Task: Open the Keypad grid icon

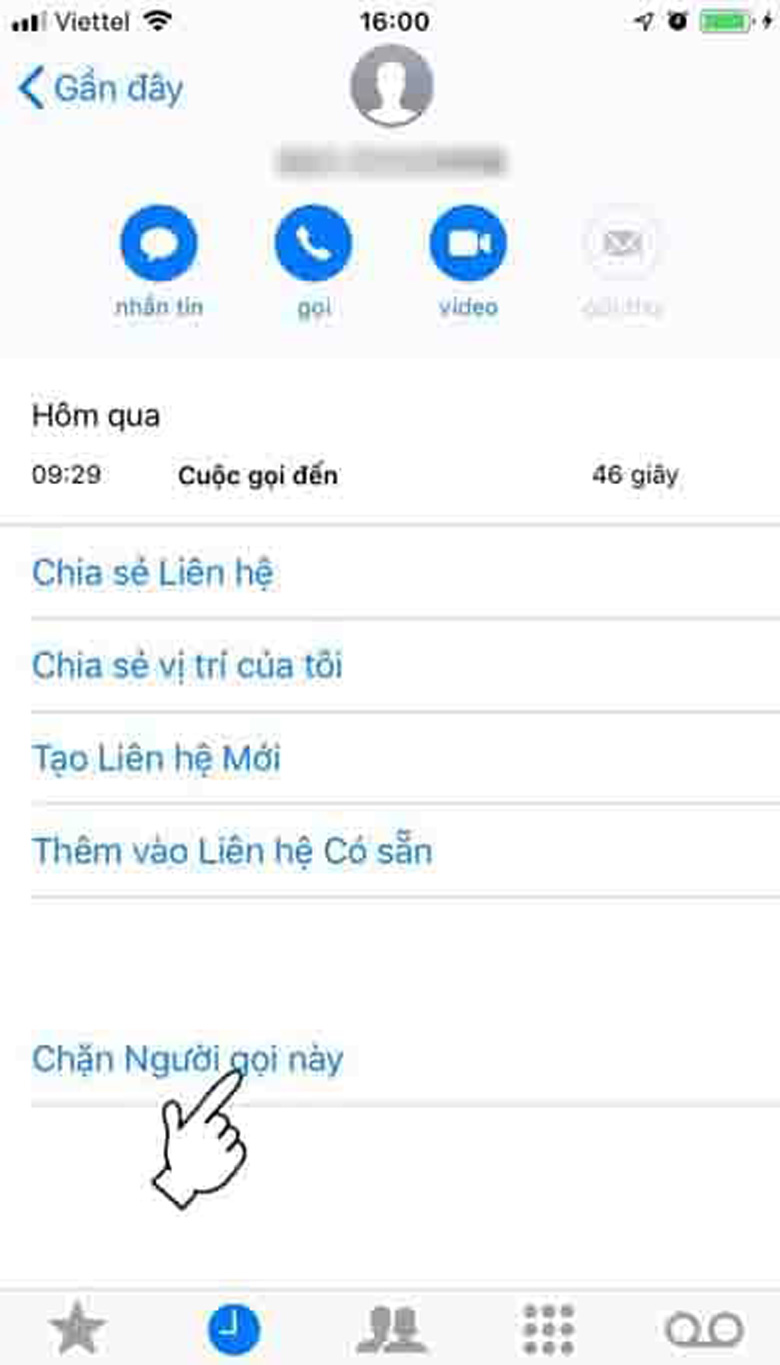Action: [546, 1326]
